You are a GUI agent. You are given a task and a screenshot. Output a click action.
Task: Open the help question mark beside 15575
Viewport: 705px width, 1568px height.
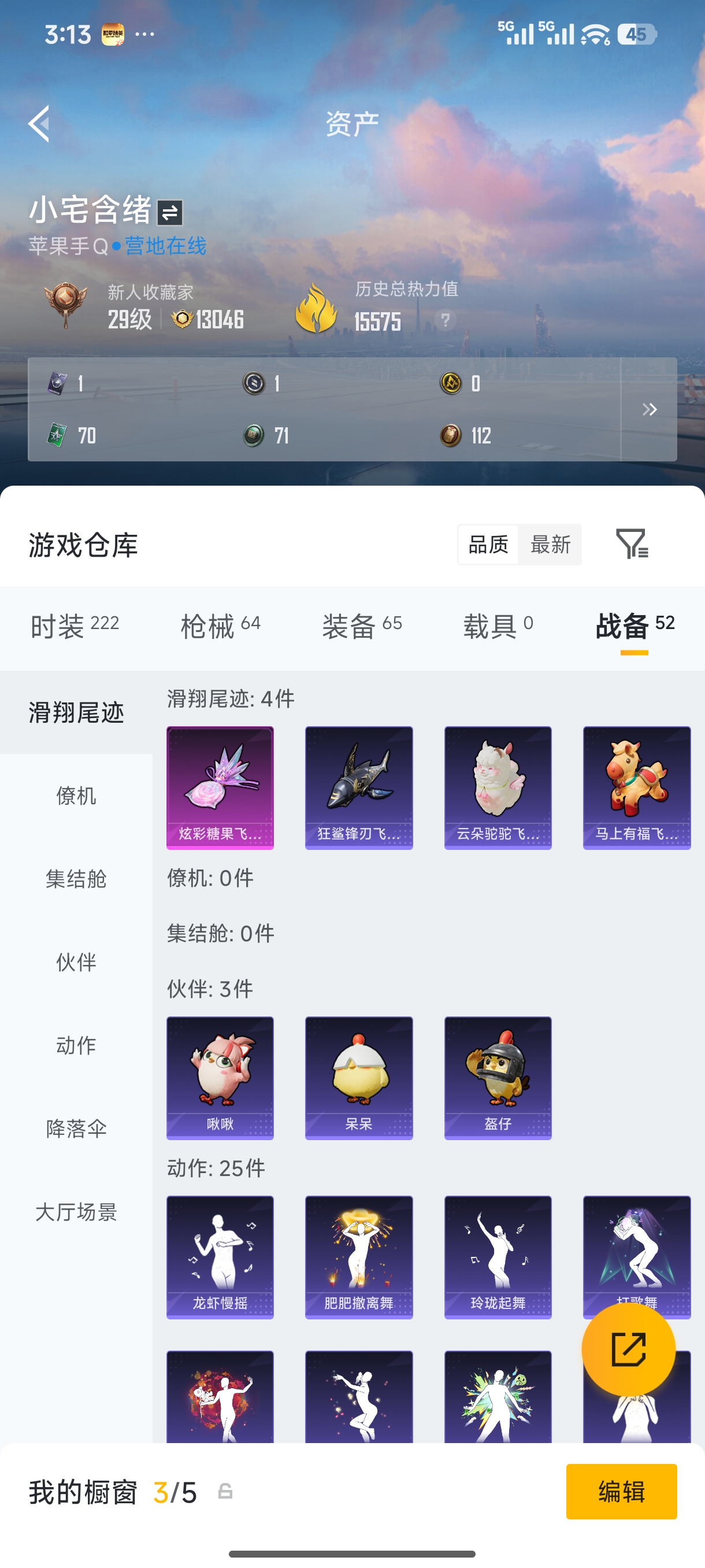(444, 321)
